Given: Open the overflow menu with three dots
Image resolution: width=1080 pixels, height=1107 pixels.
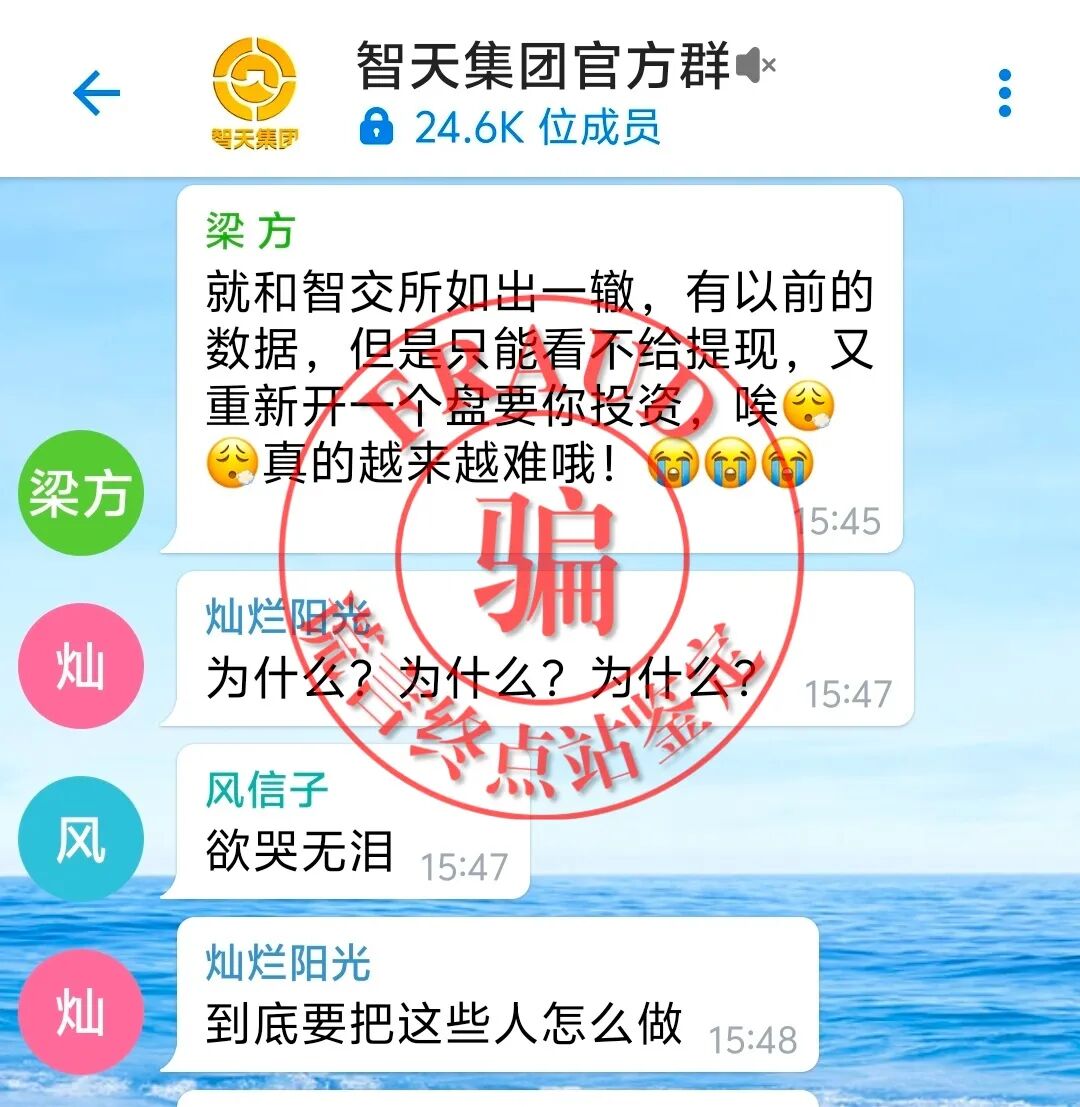Looking at the screenshot, I should (x=1004, y=94).
